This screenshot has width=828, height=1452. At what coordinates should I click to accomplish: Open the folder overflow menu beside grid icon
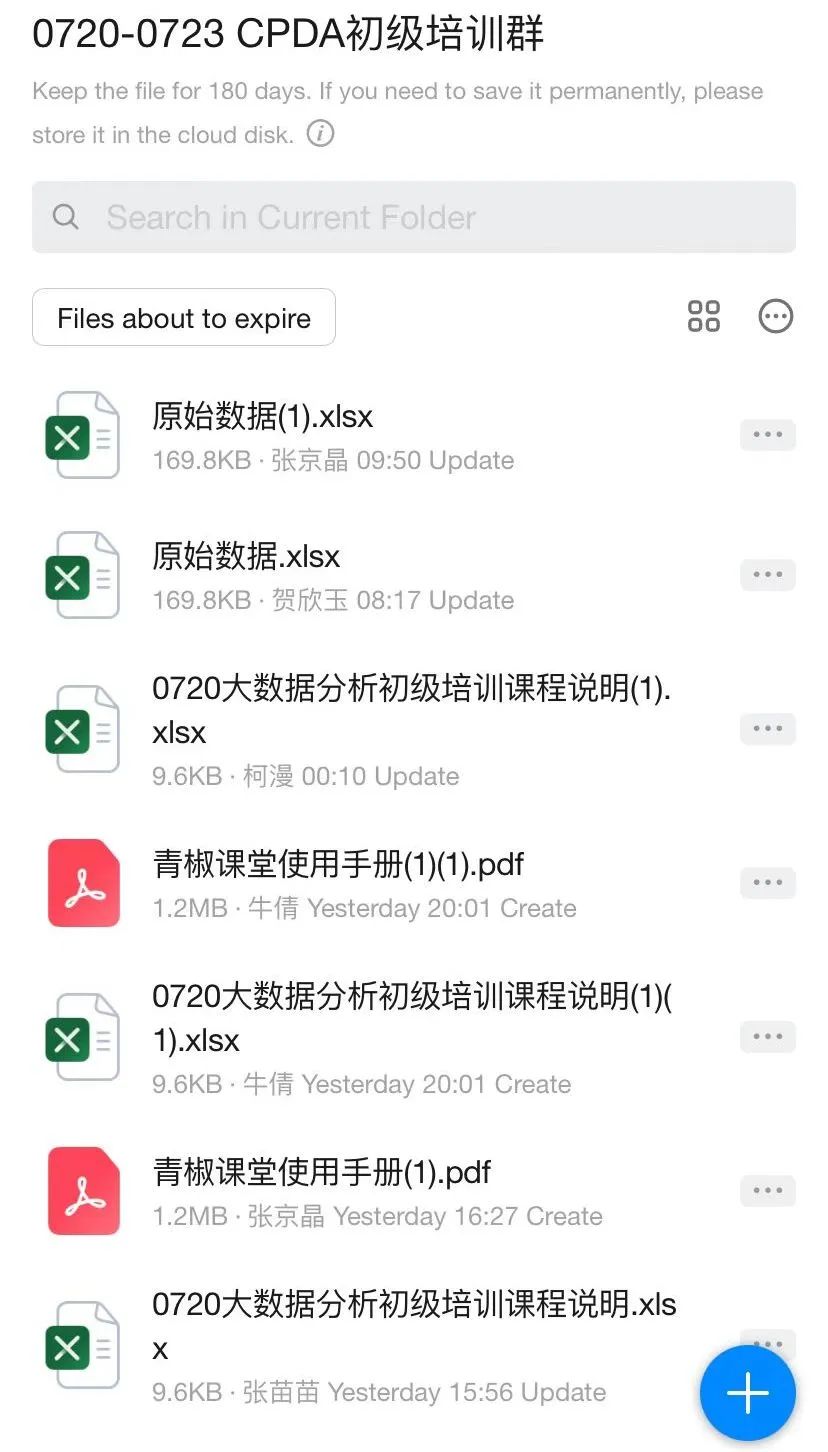pos(776,317)
